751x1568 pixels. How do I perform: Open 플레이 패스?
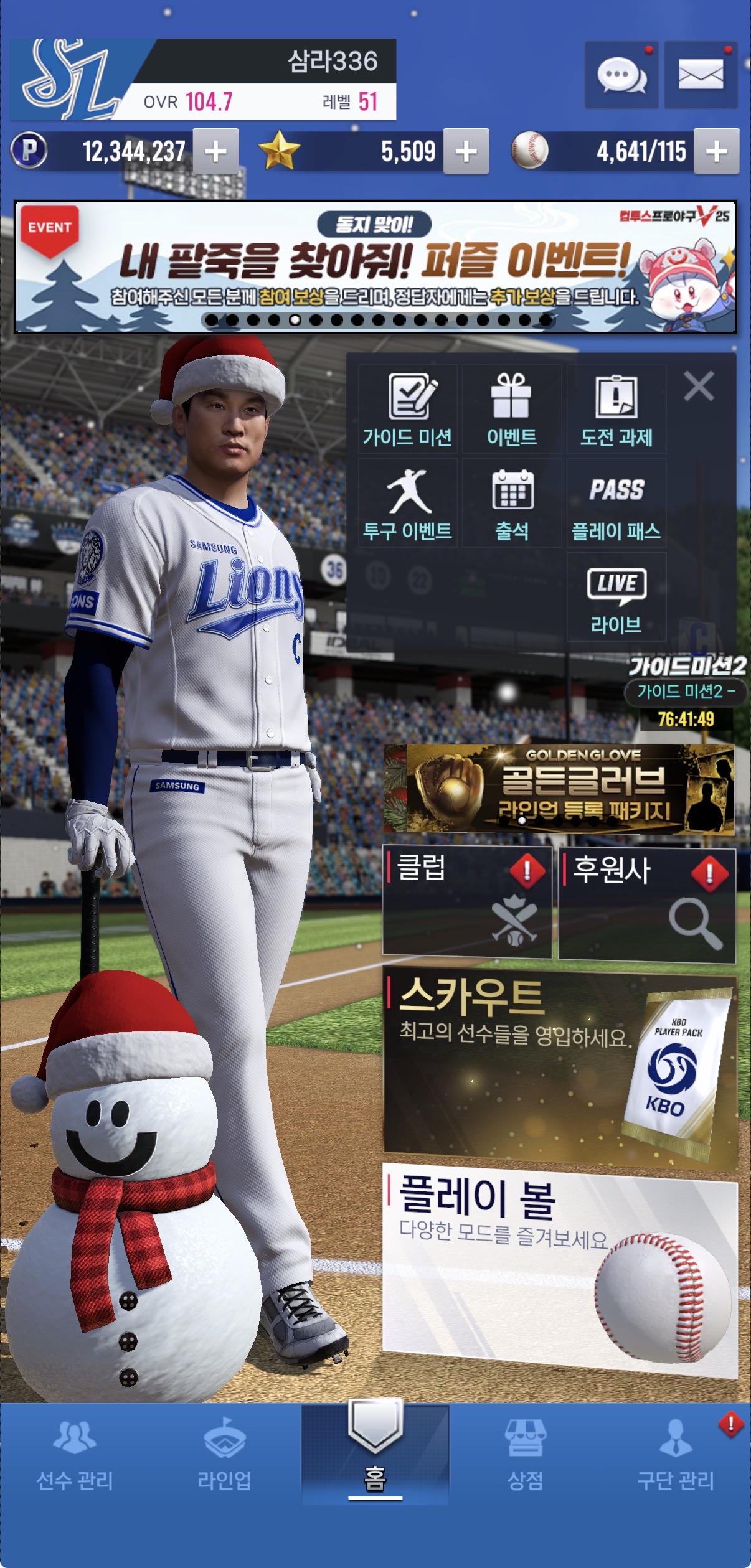[616, 504]
